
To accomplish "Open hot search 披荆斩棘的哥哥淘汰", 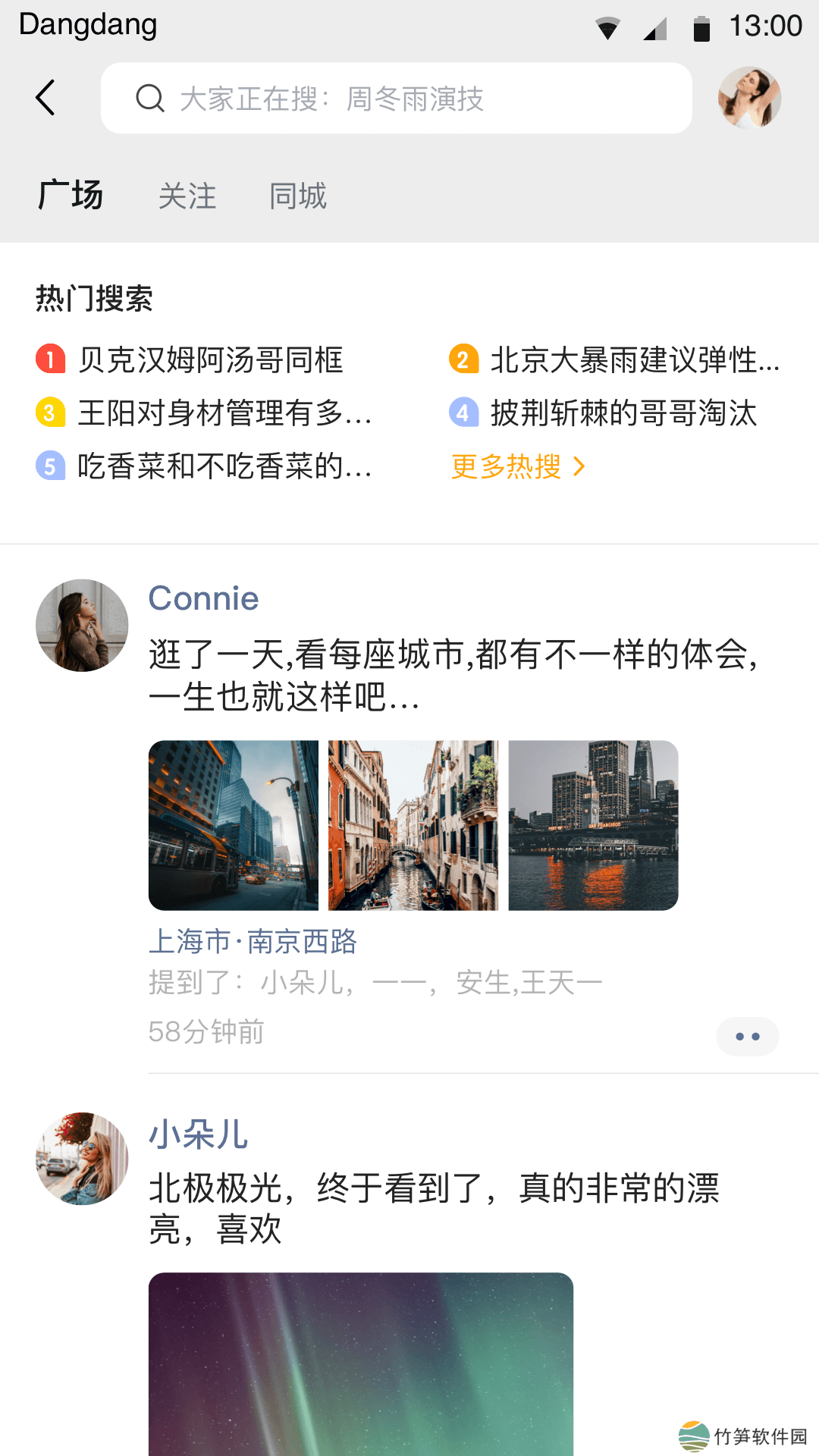I will click(x=623, y=413).
